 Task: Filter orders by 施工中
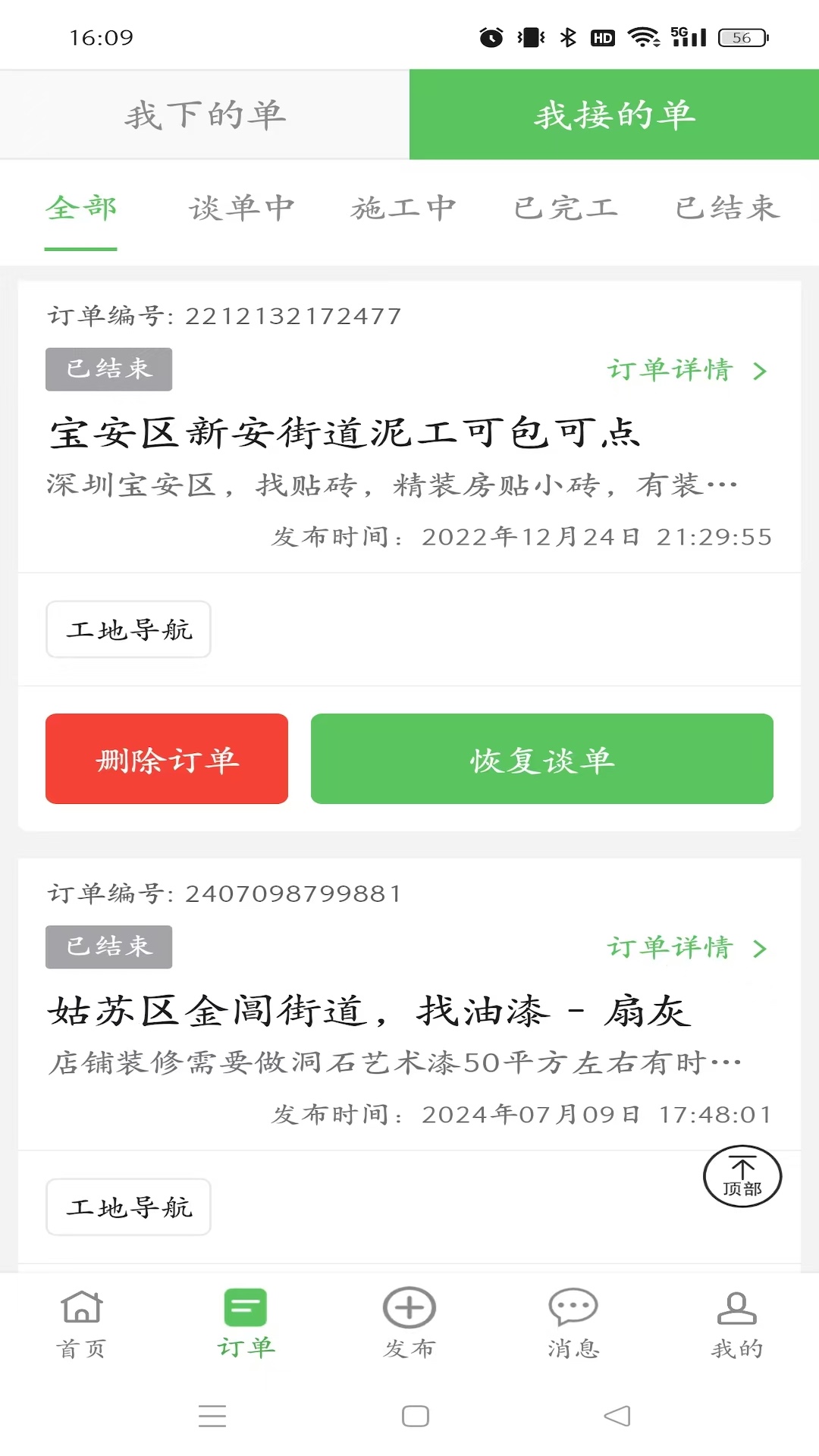(x=403, y=208)
